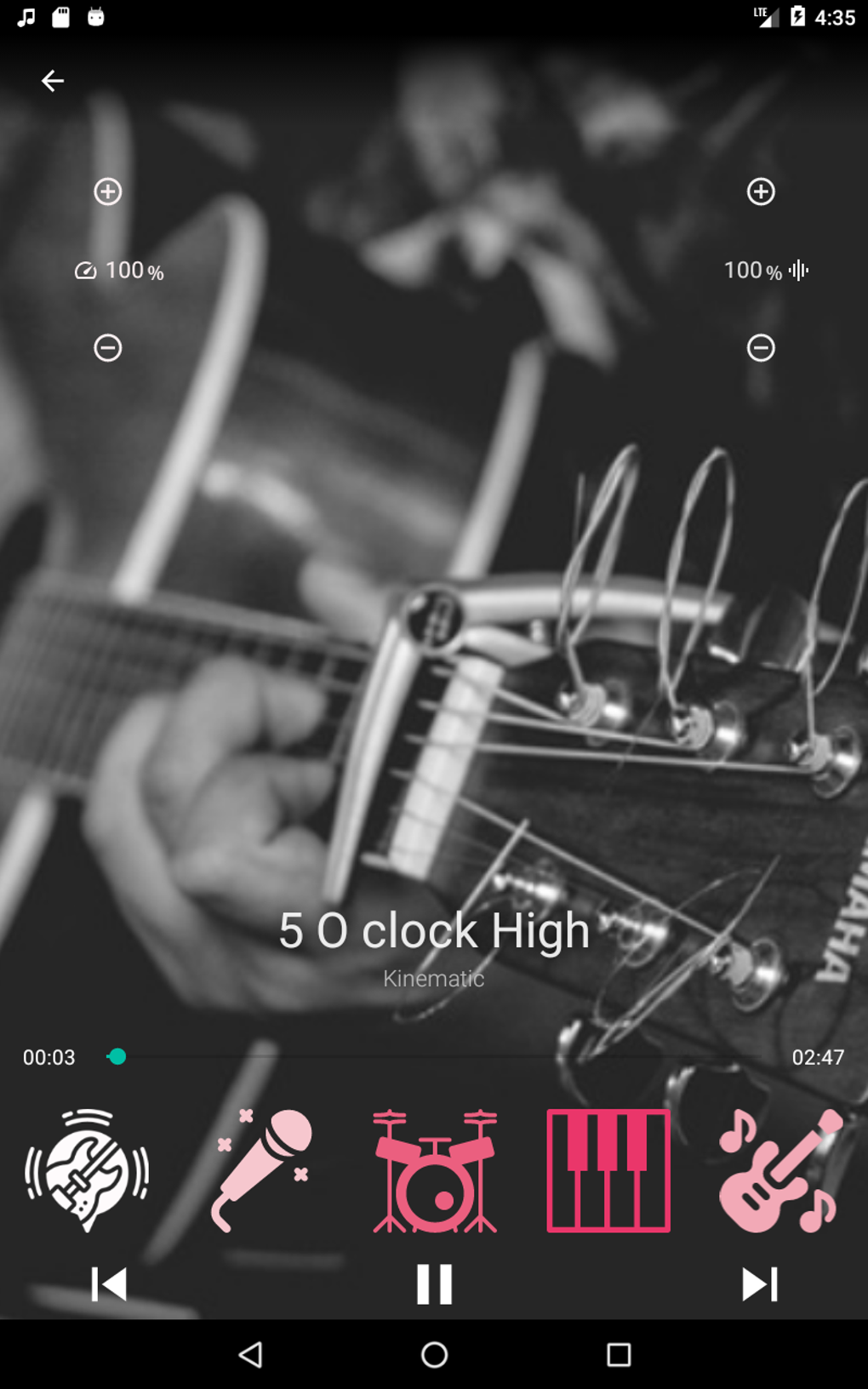Toggle the vocals microphone track
This screenshot has width=868, height=1389.
tap(261, 1170)
